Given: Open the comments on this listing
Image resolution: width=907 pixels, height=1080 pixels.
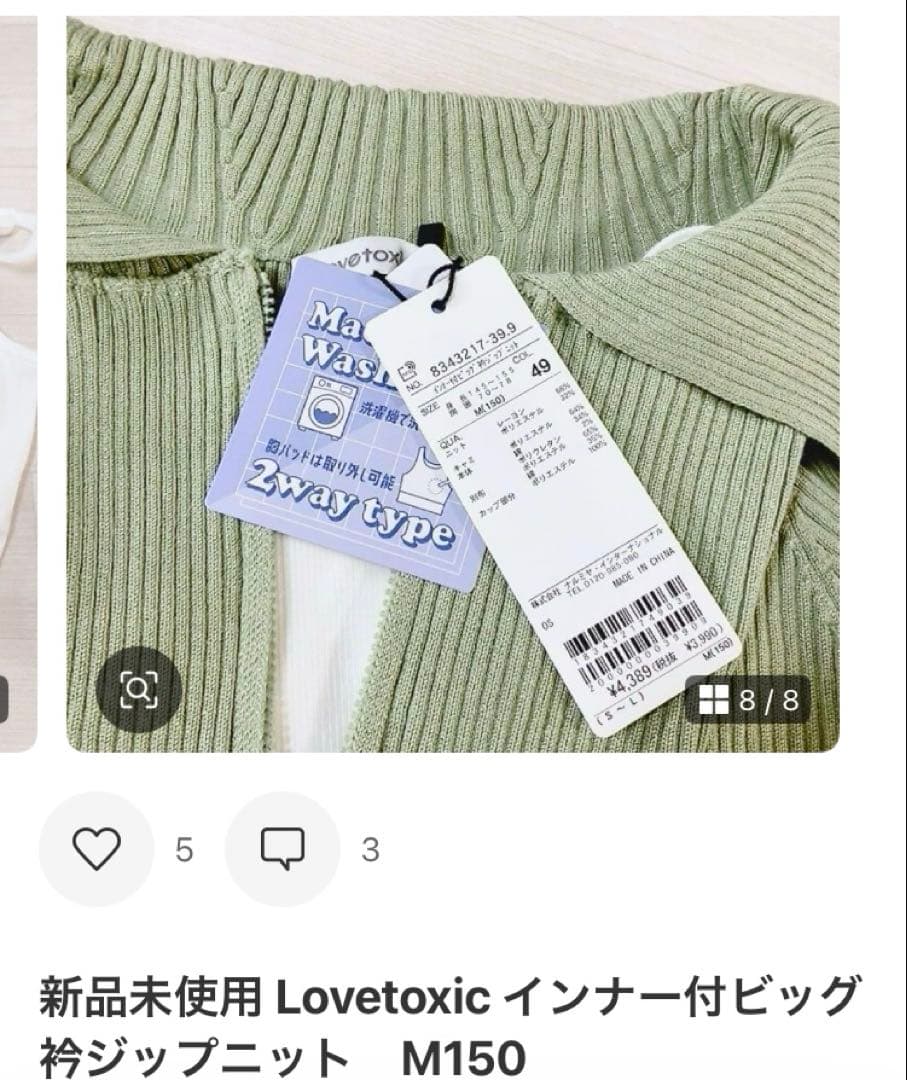Looking at the screenshot, I should pos(283,850).
